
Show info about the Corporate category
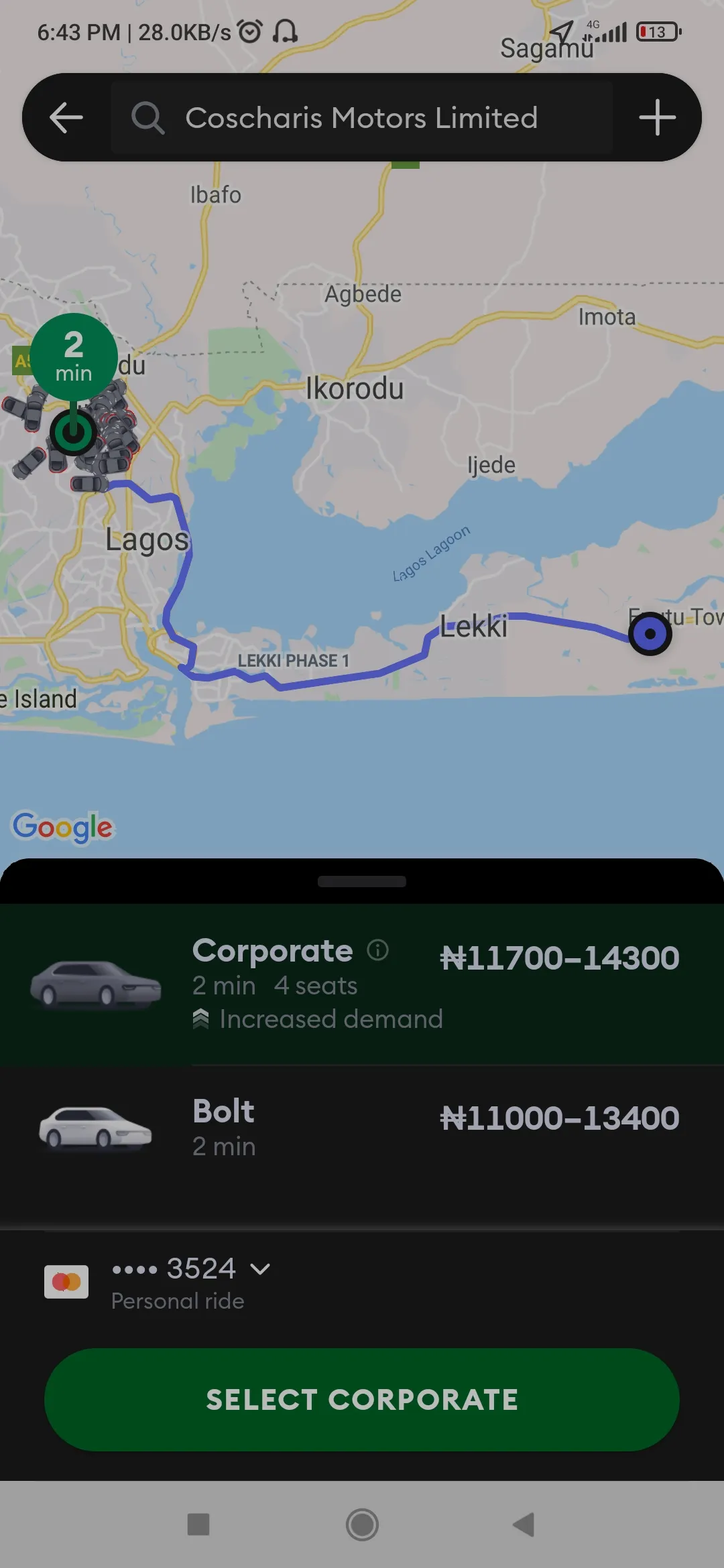point(378,950)
